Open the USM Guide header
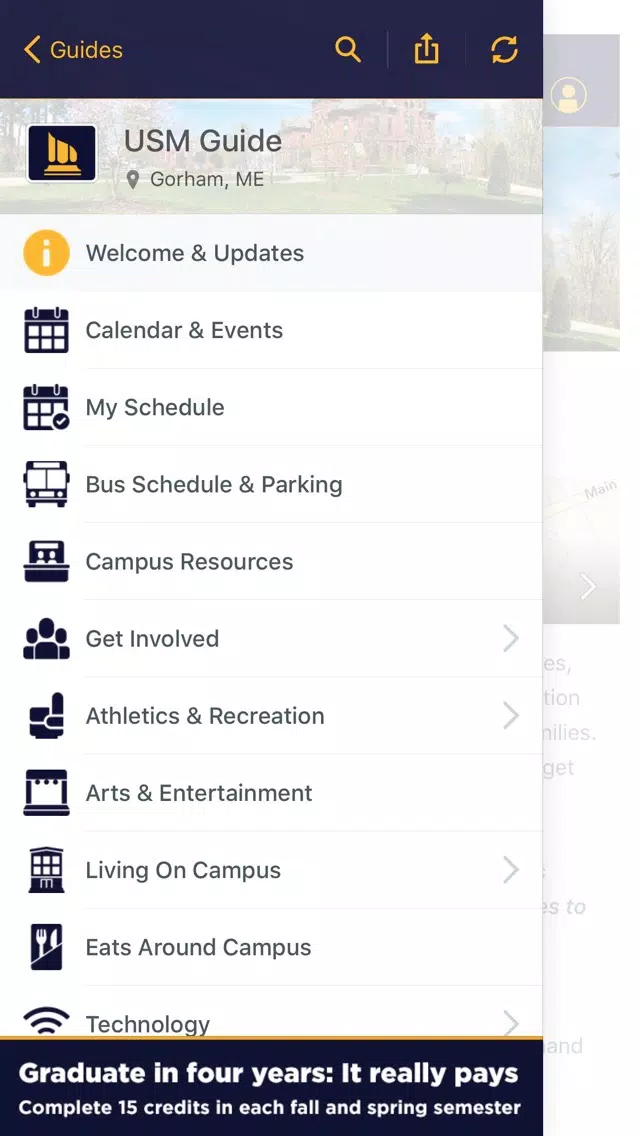639x1136 pixels. point(271,156)
